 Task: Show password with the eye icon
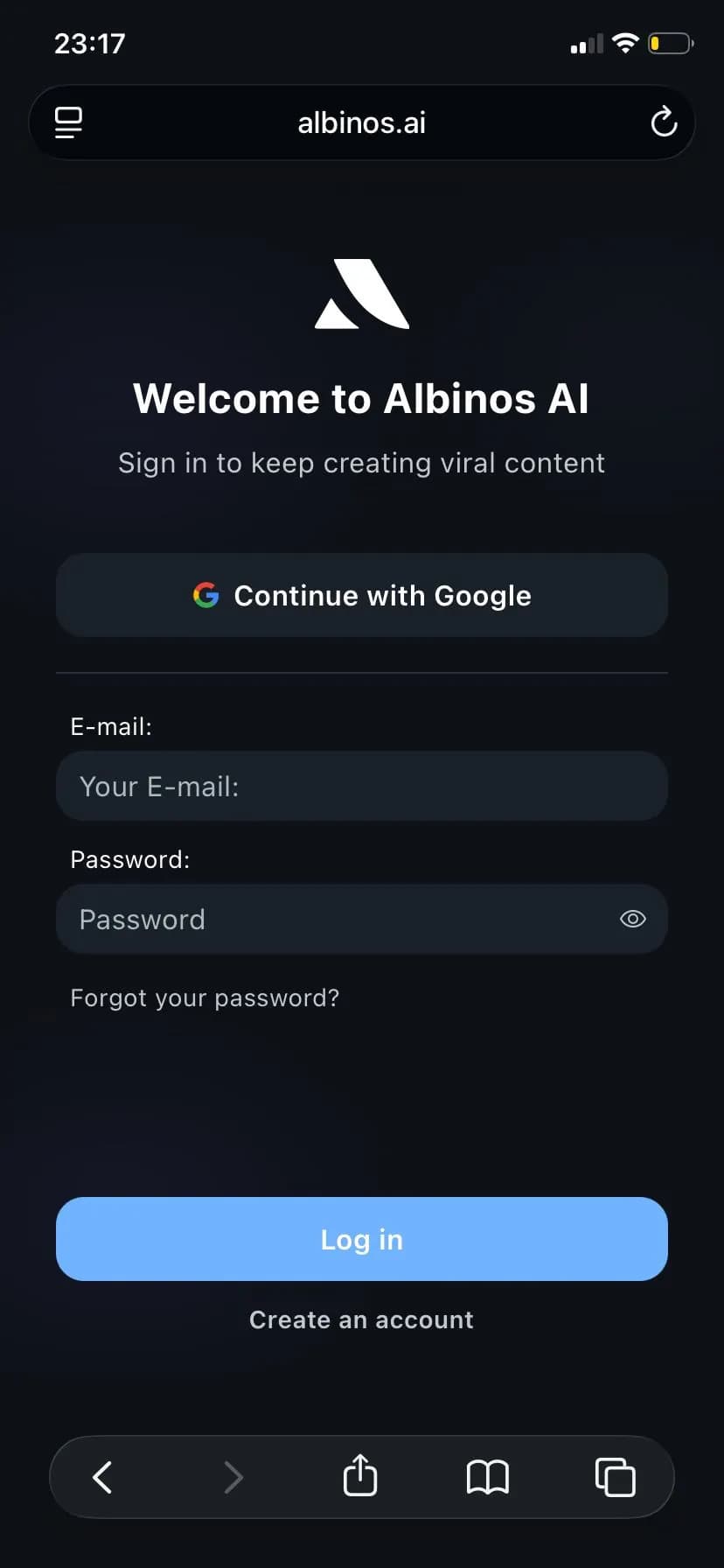pos(632,919)
